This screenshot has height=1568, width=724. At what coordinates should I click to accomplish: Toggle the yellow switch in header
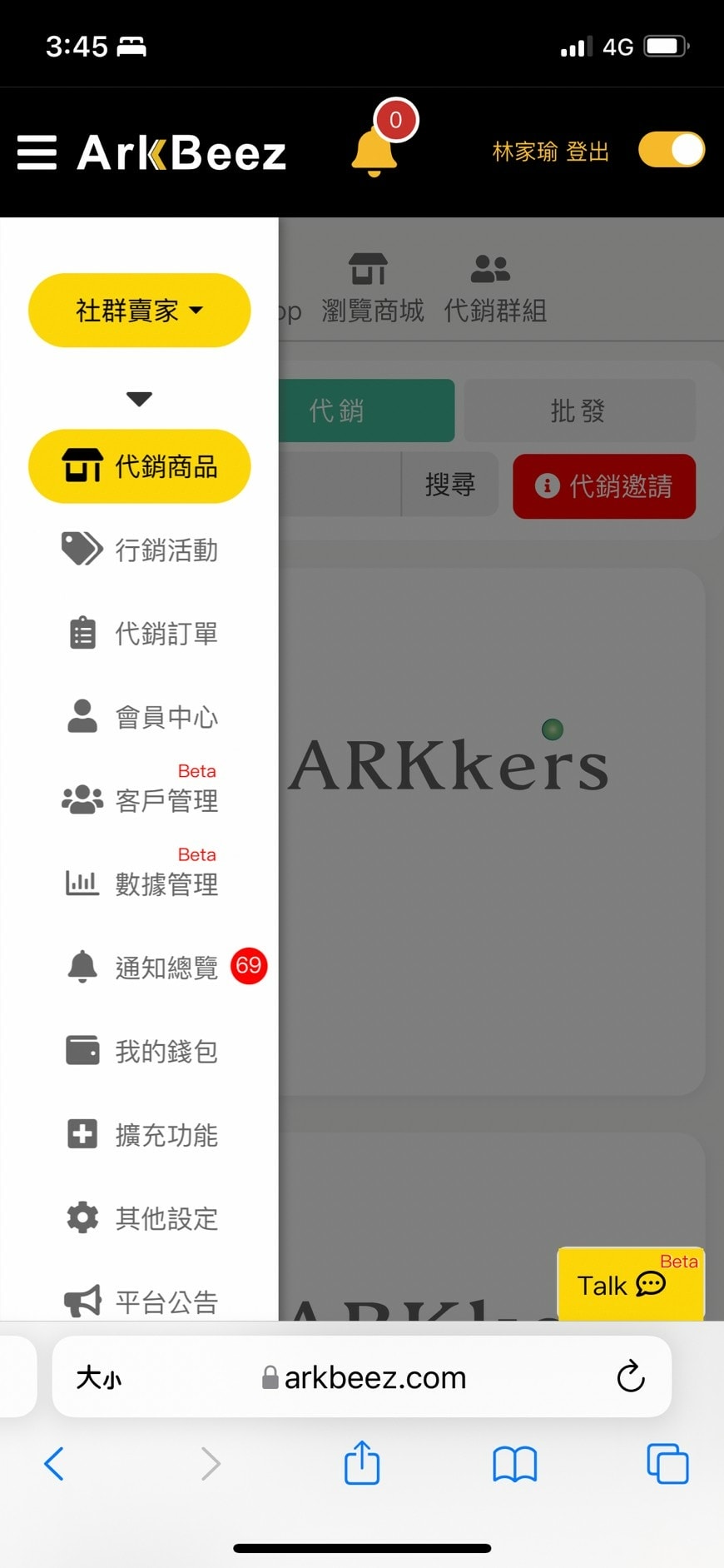[671, 151]
